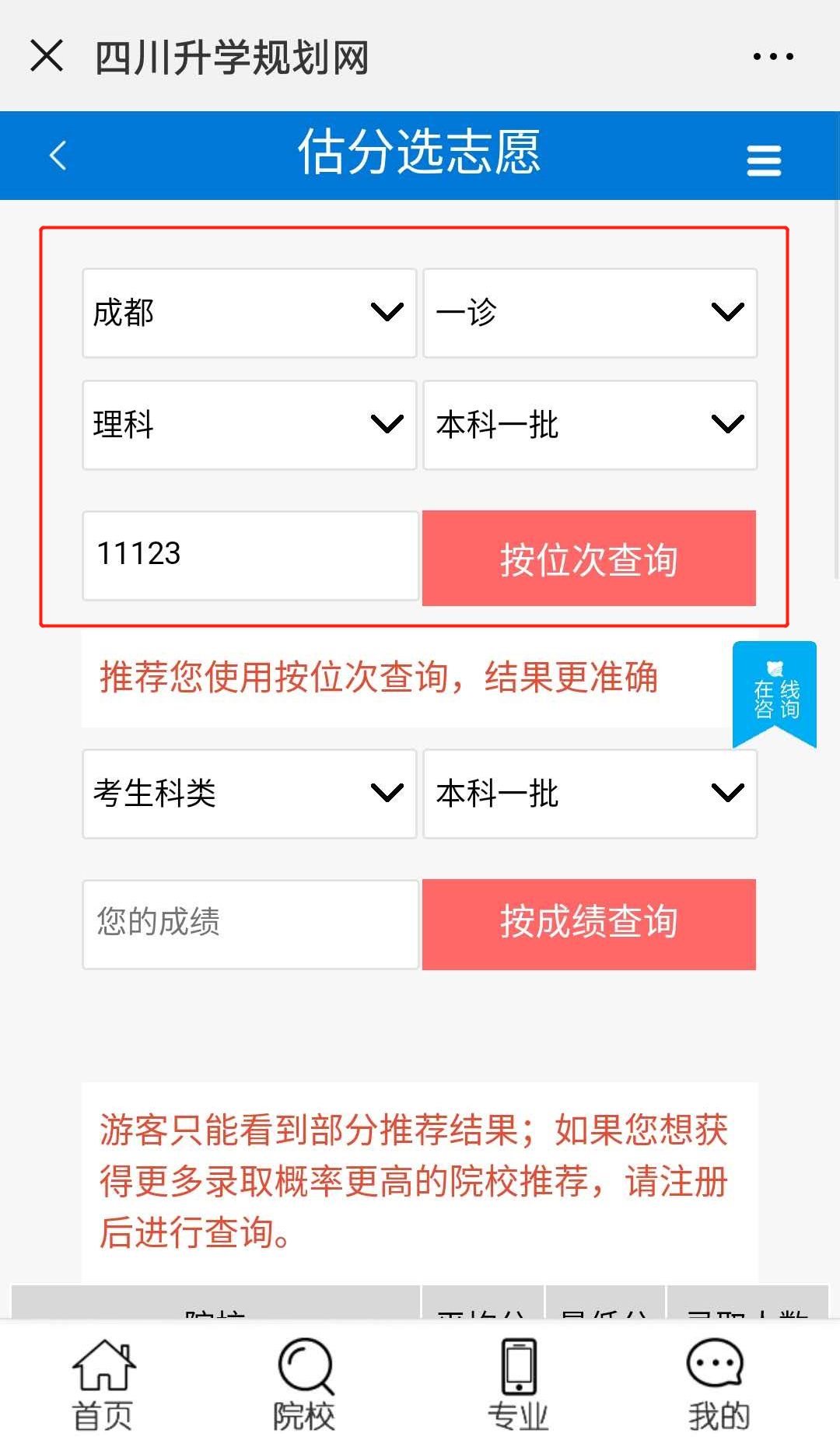Tap the 专业 majors phone icon

[x=515, y=1377]
